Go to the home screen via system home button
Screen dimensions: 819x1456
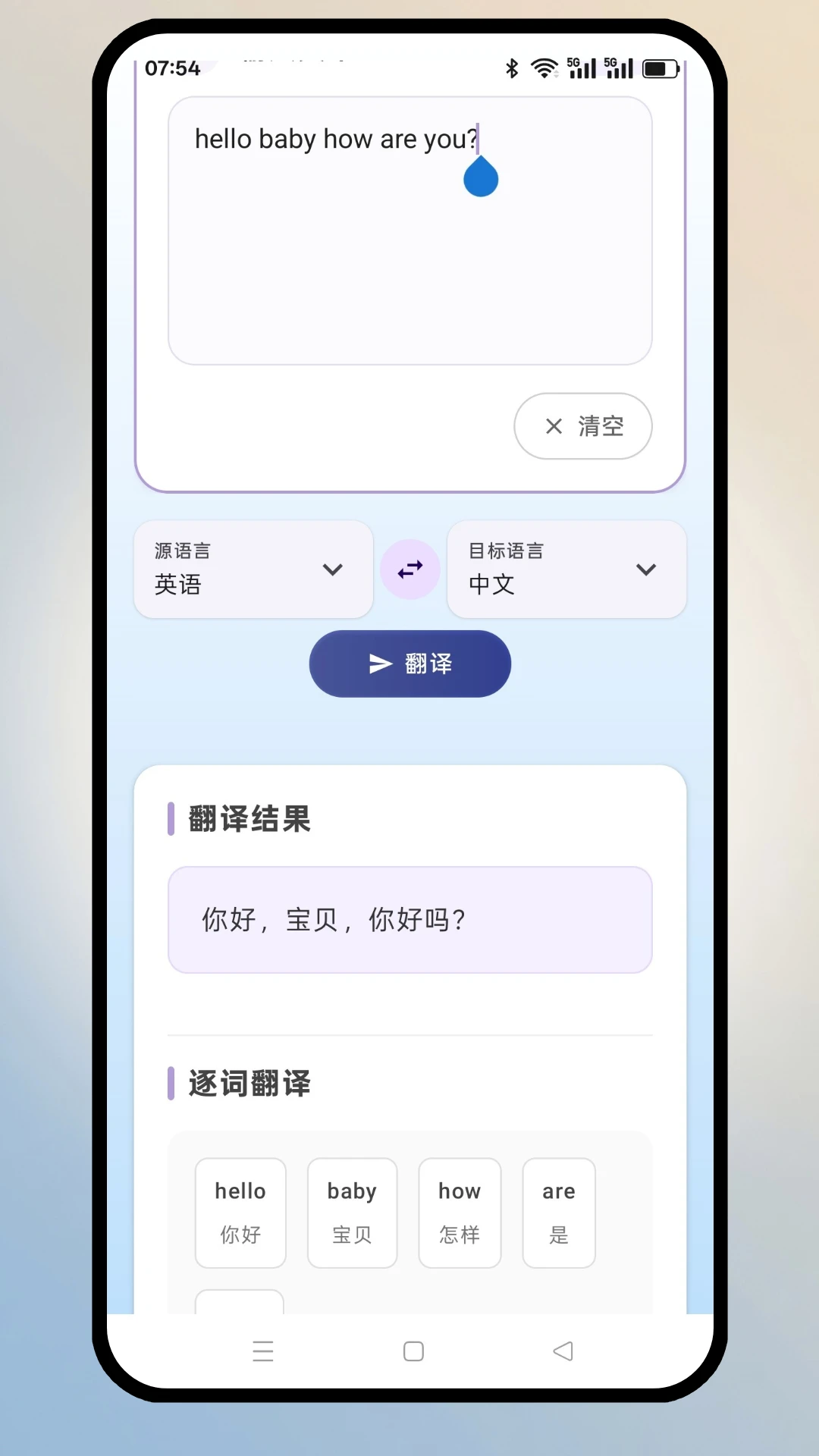pyautogui.click(x=413, y=1351)
